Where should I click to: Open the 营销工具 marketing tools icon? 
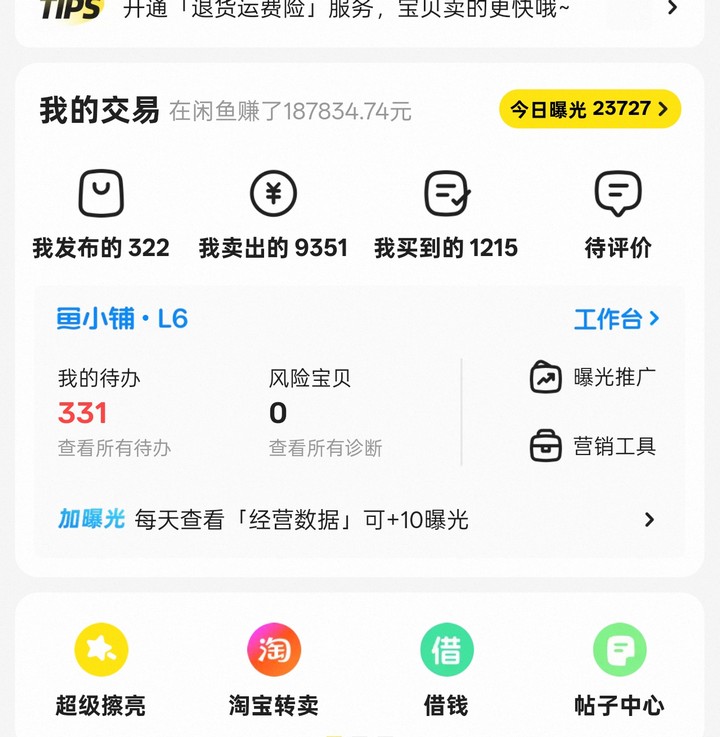(545, 446)
